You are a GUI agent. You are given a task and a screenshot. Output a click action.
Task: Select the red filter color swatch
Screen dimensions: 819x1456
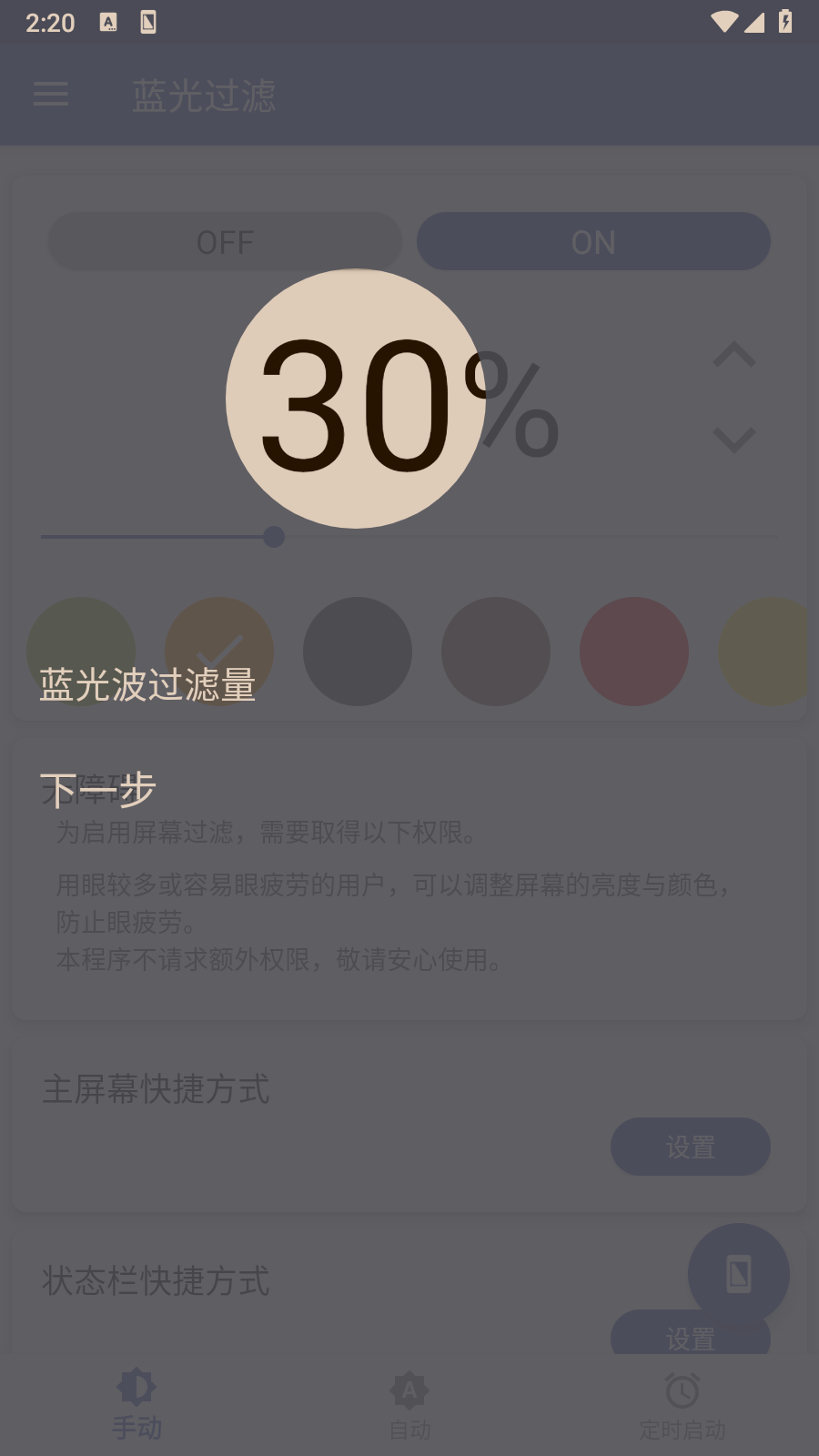[634, 652]
